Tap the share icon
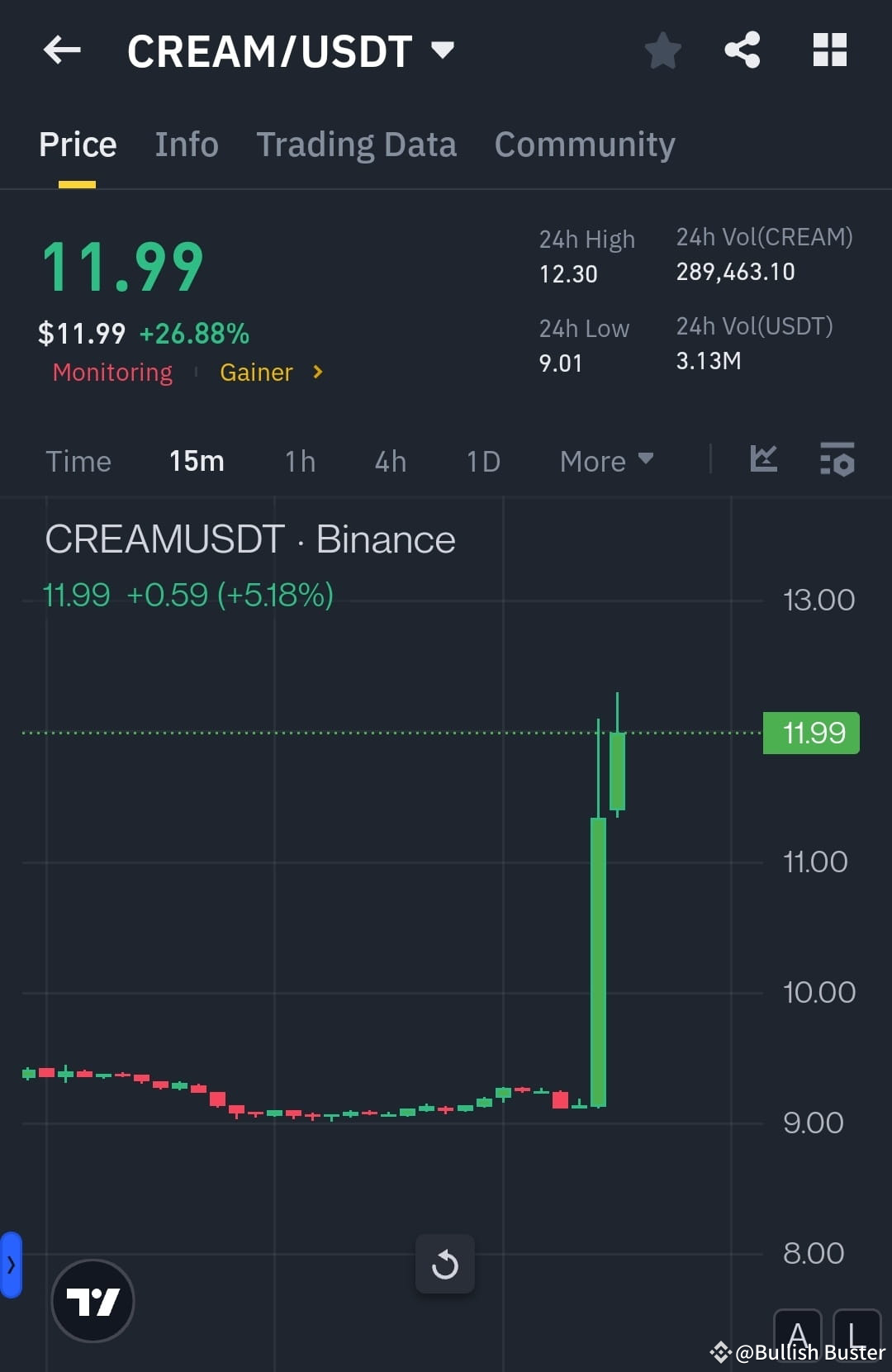The image size is (892, 1372). point(741,50)
